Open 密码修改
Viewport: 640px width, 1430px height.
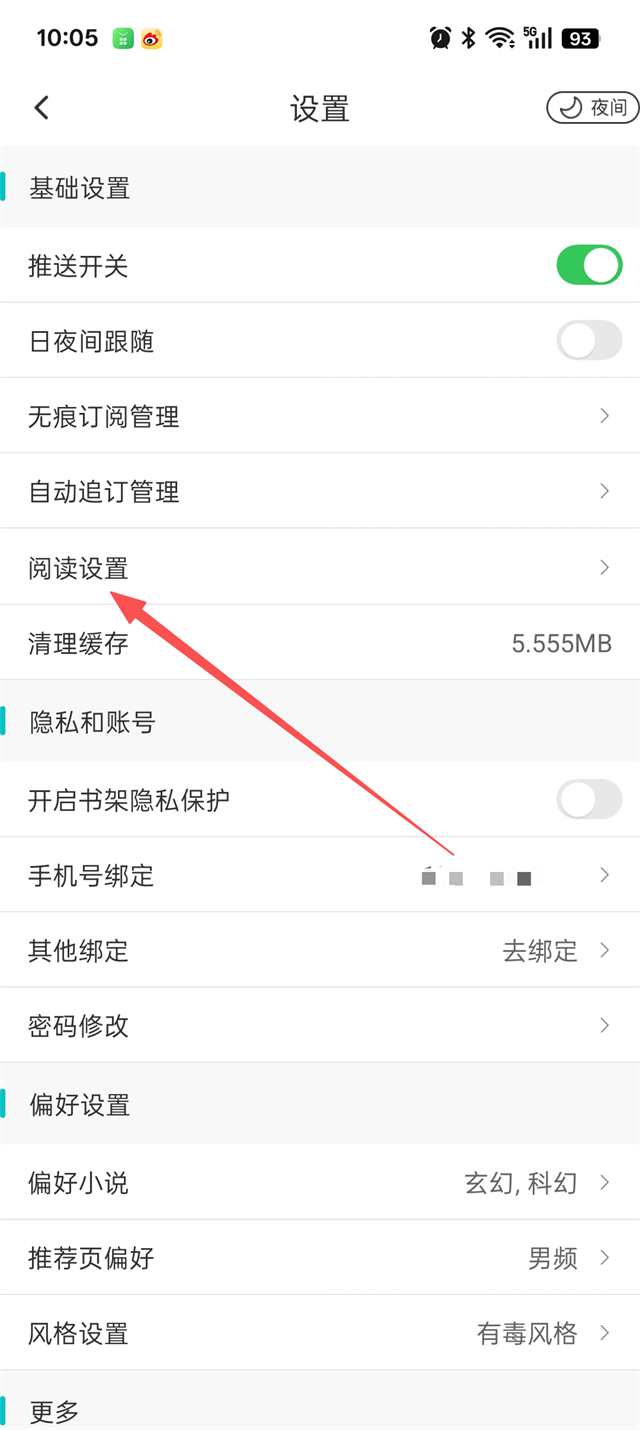click(320, 1026)
